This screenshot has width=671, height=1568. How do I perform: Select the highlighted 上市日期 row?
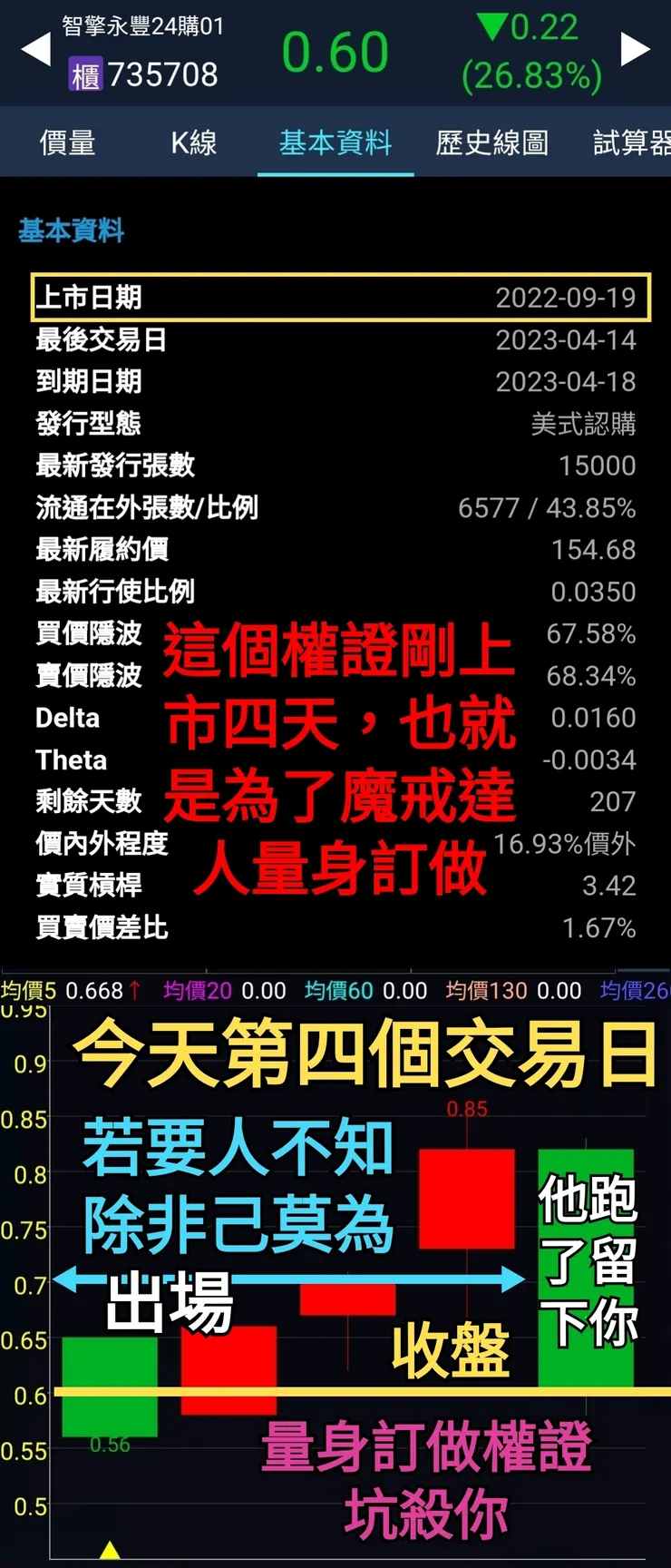click(335, 299)
